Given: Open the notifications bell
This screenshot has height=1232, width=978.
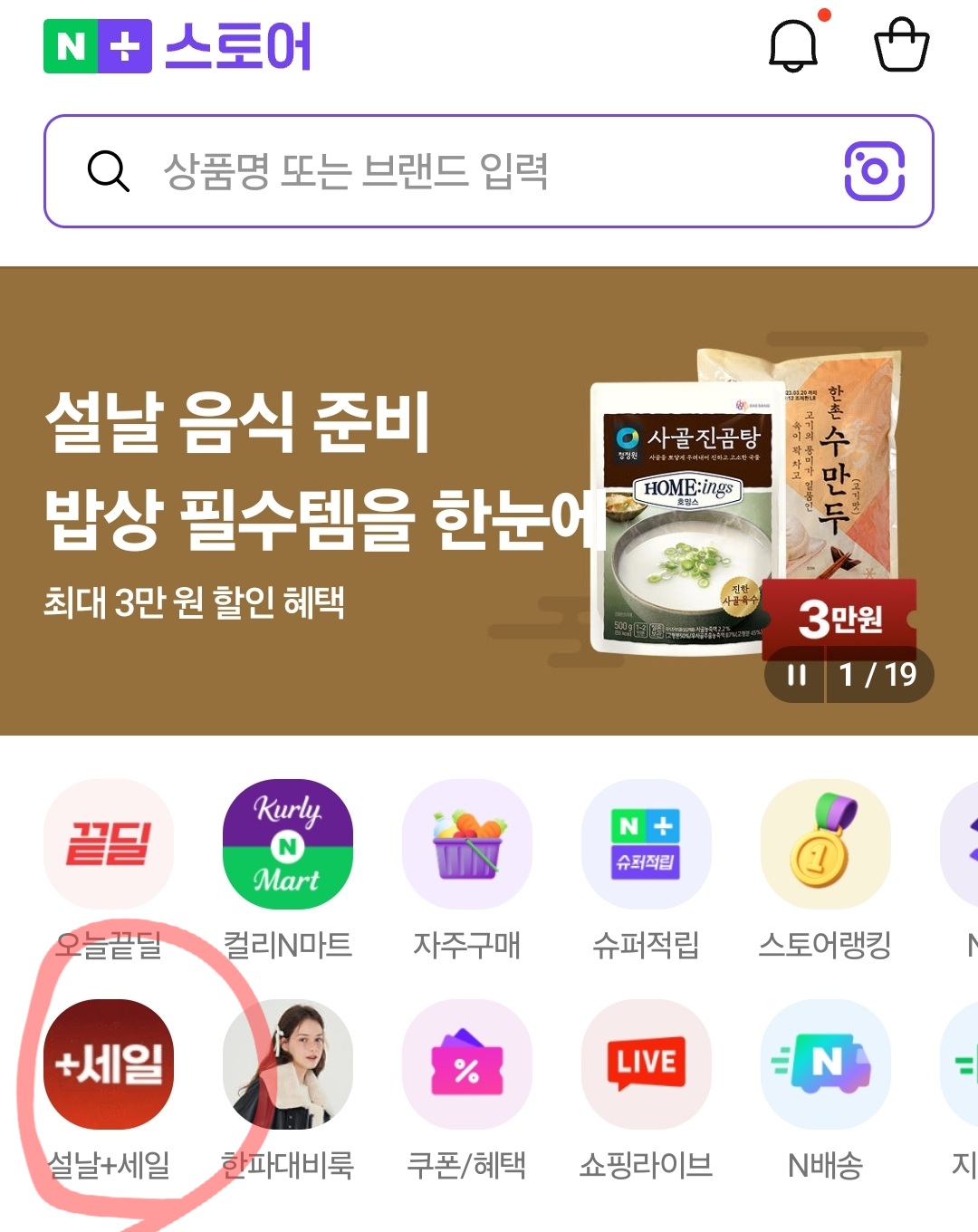Looking at the screenshot, I should pyautogui.click(x=793, y=45).
